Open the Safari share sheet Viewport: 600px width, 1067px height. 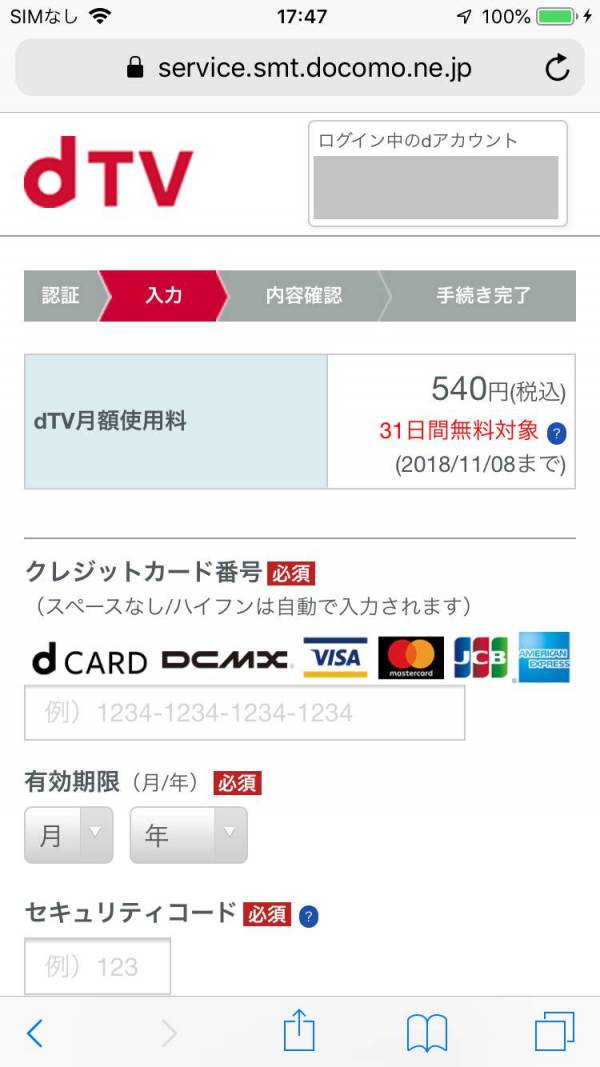tap(299, 1031)
